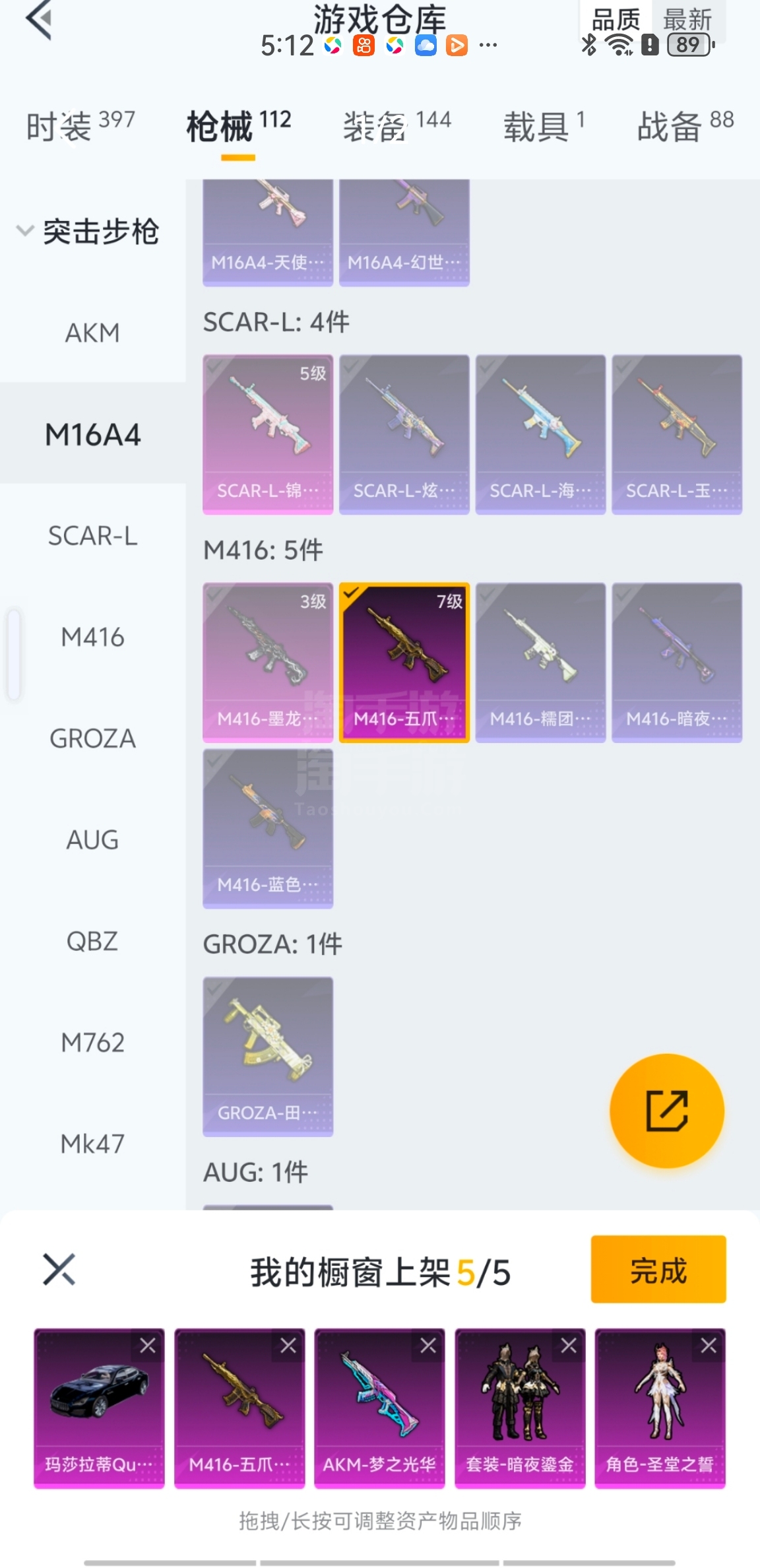
Task: Confirm the showcase with 完成
Action: tap(658, 1269)
